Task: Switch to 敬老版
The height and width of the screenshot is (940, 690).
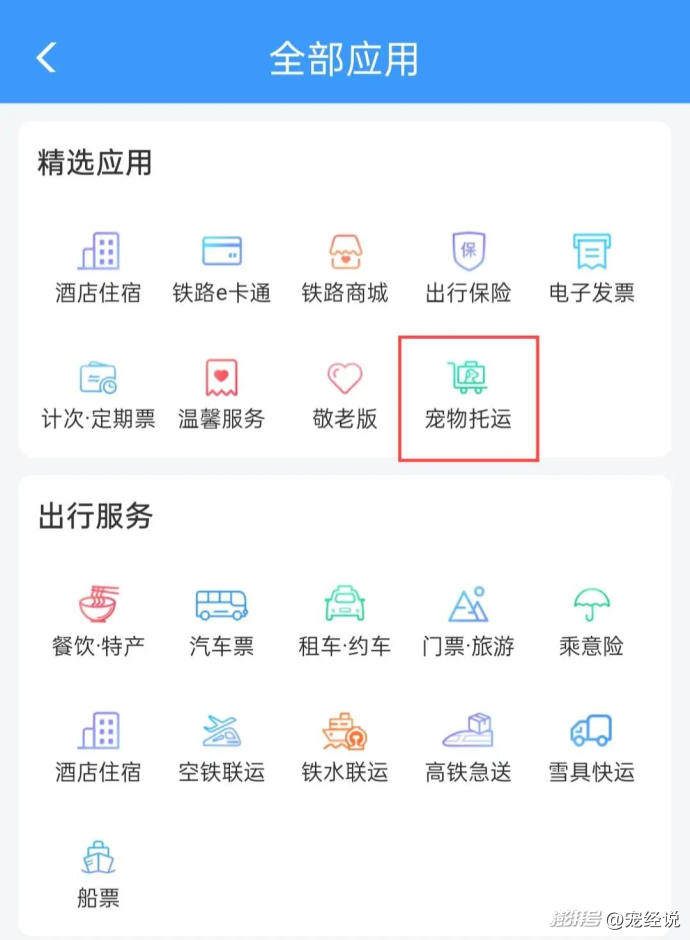Action: tap(345, 395)
